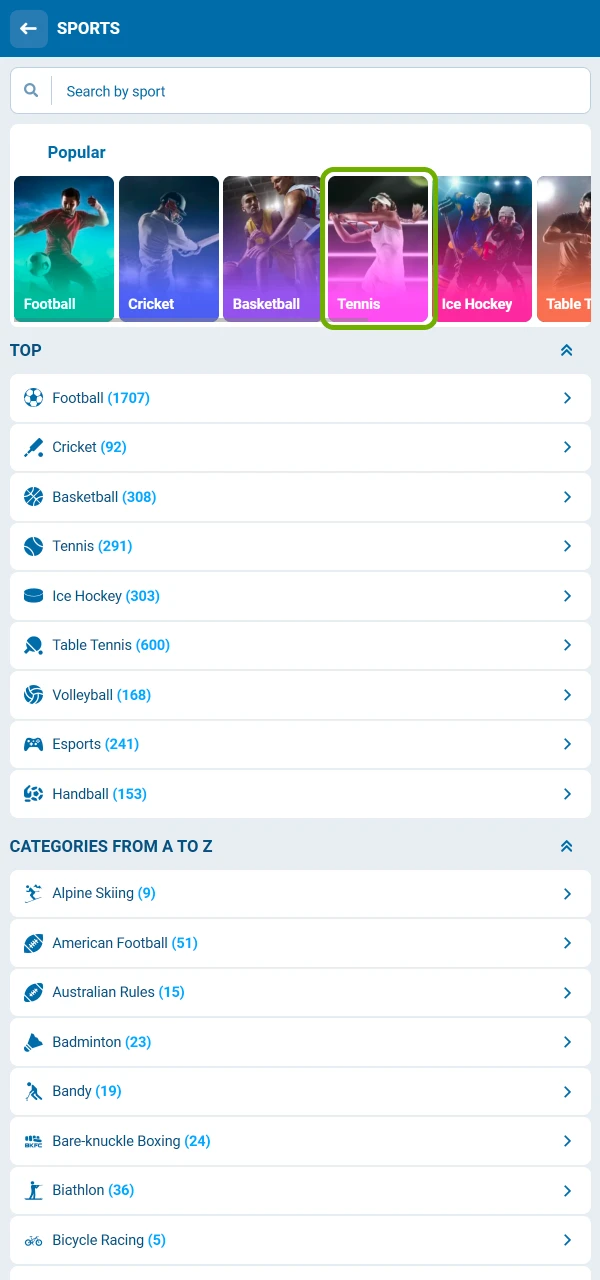Go back using the header arrow

28,28
